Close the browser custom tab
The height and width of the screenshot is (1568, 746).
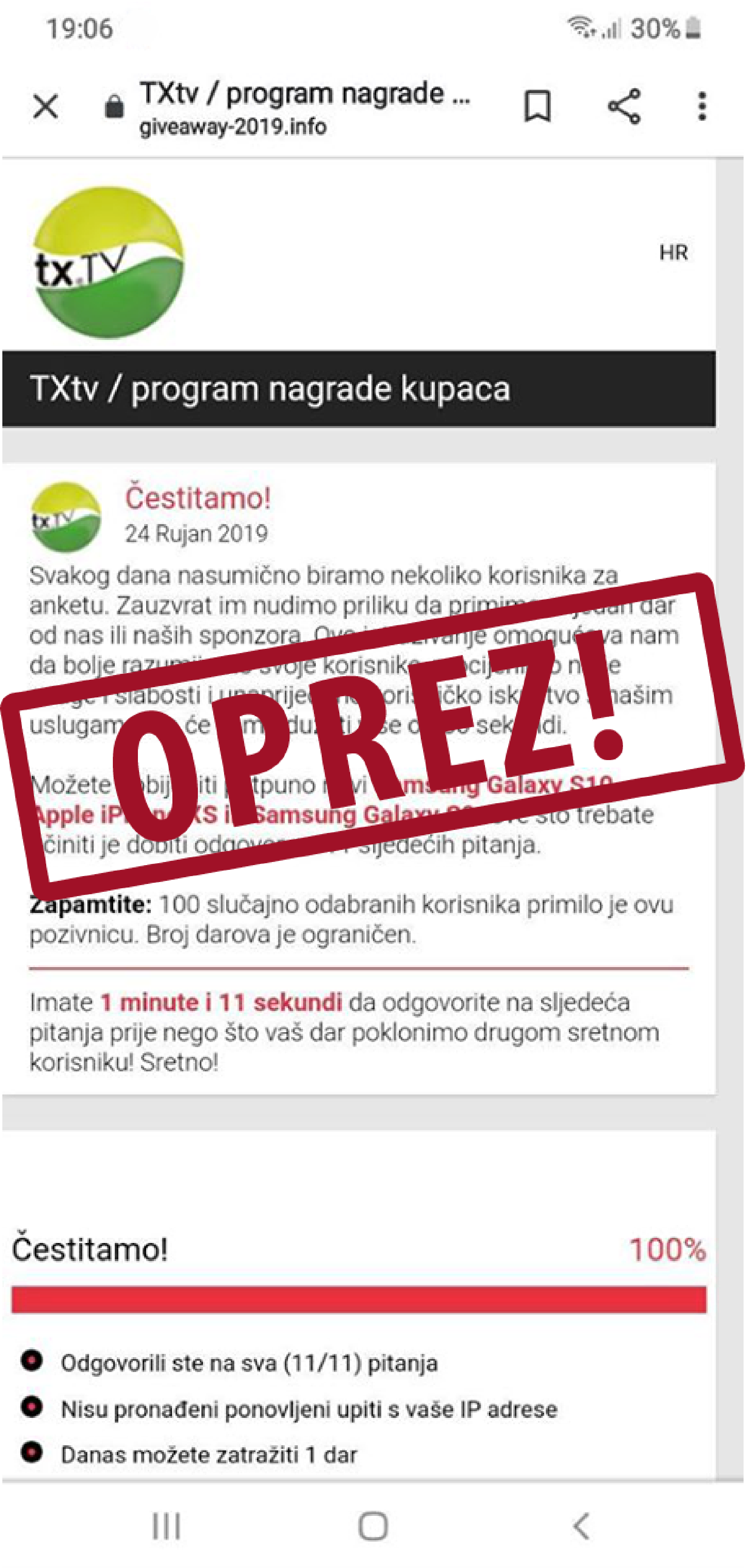(45, 107)
